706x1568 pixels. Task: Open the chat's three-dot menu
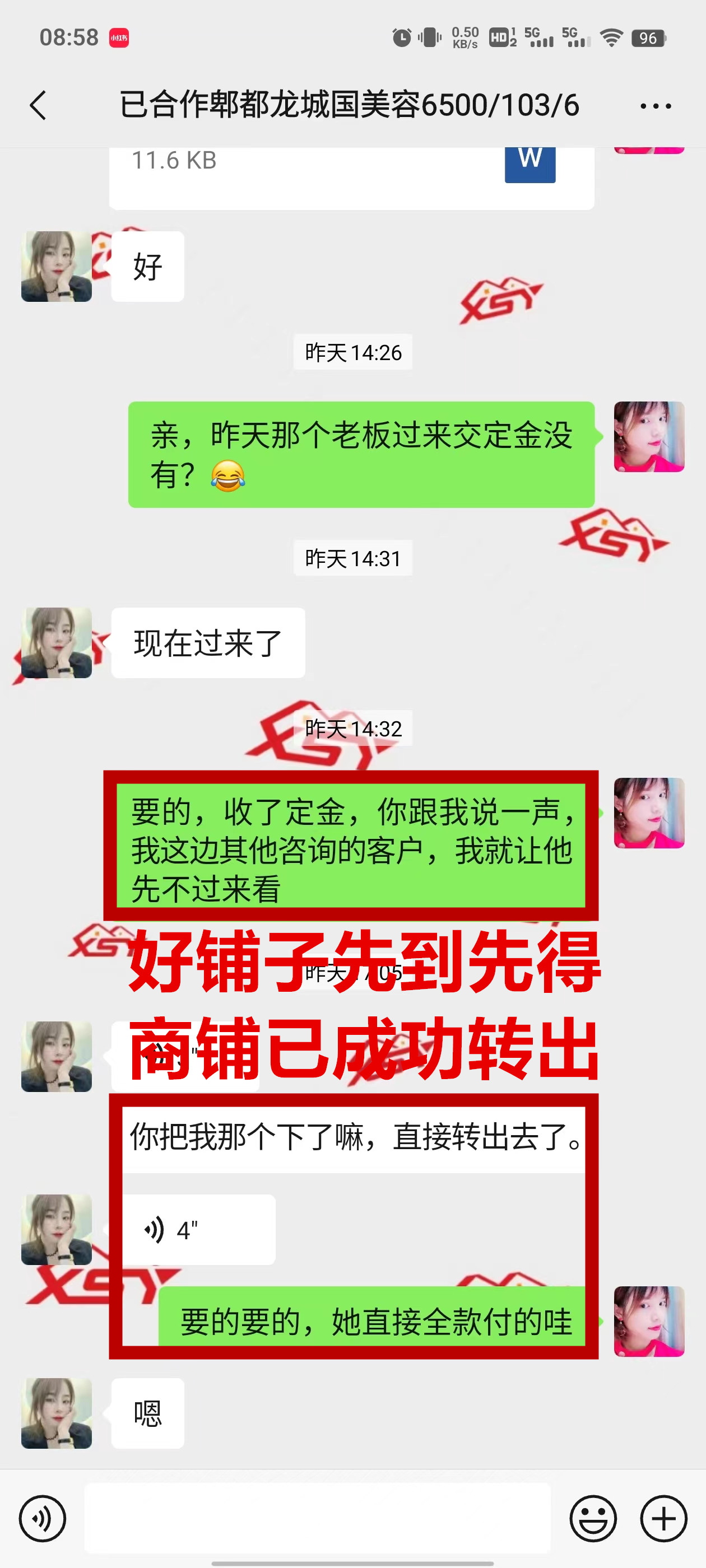tap(656, 106)
